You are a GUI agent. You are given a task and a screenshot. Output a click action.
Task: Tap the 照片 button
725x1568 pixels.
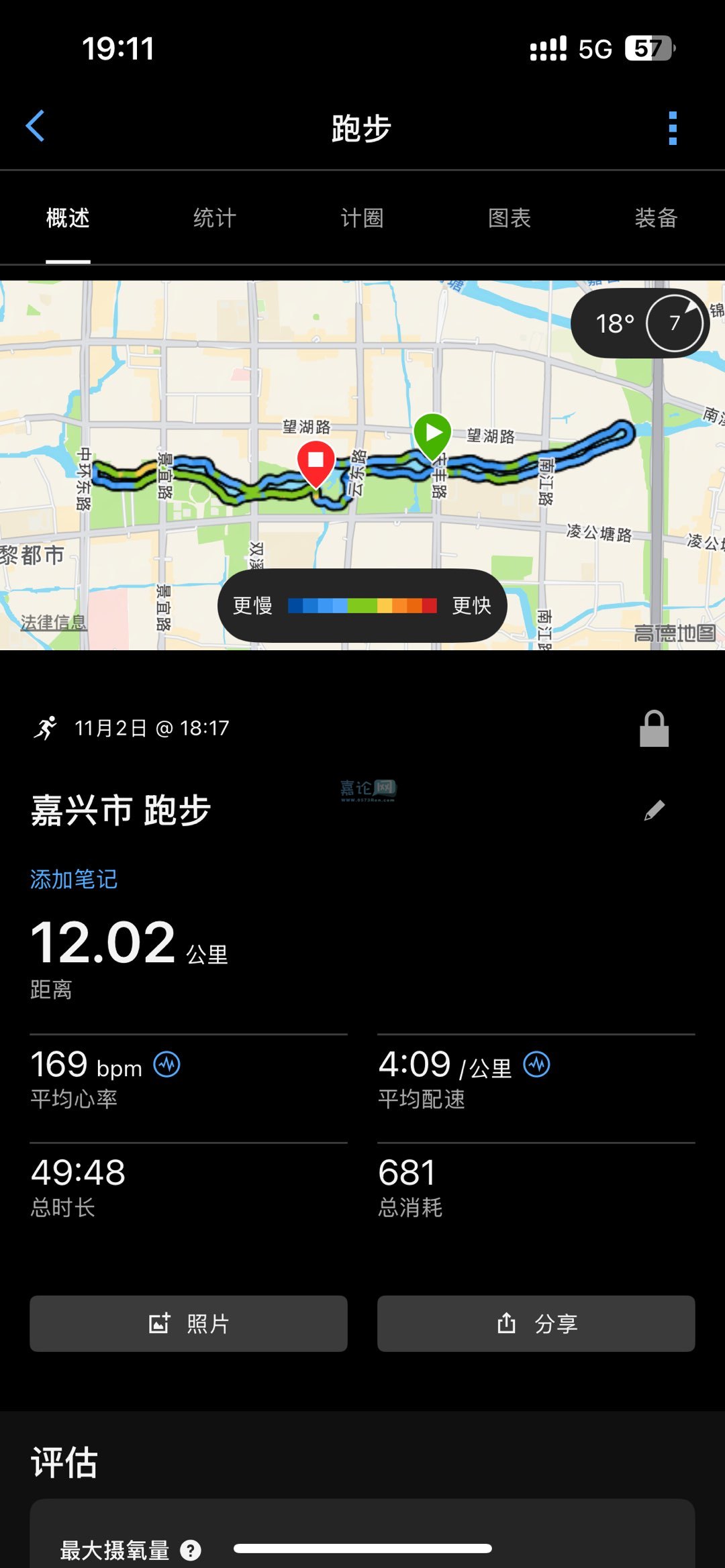click(189, 1323)
